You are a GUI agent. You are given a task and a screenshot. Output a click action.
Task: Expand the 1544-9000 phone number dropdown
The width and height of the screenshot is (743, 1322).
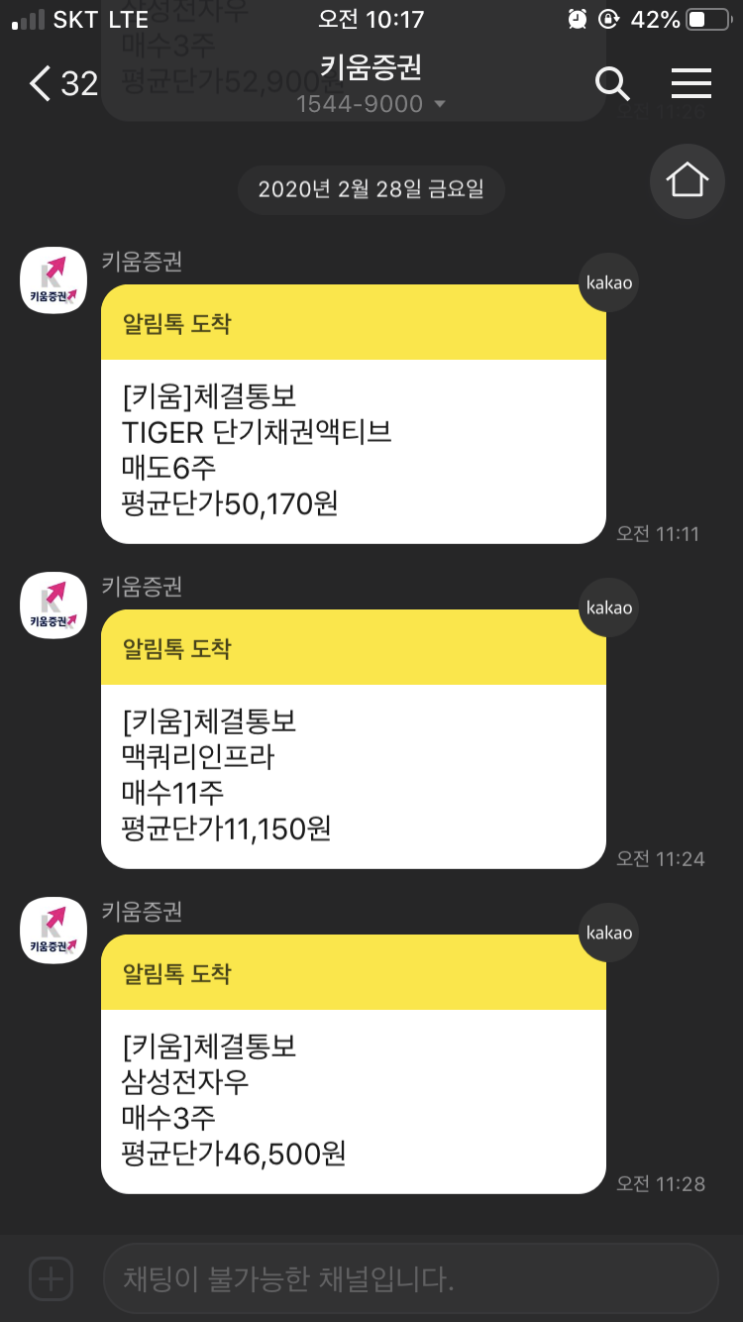click(x=371, y=104)
